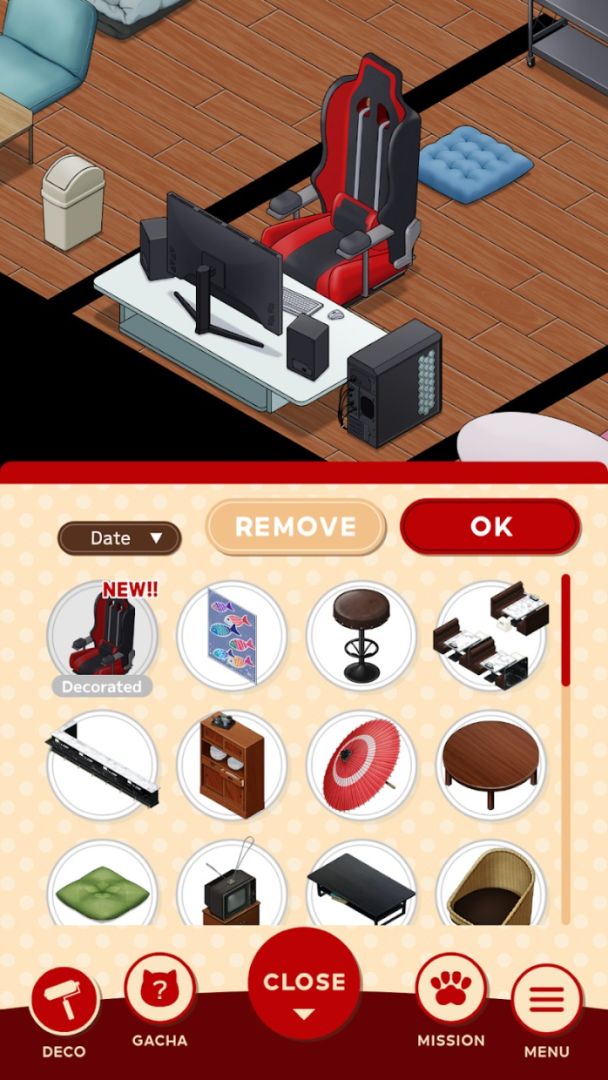This screenshot has height=1080, width=608.
Task: Confirm placement with the OK button
Action: [490, 527]
